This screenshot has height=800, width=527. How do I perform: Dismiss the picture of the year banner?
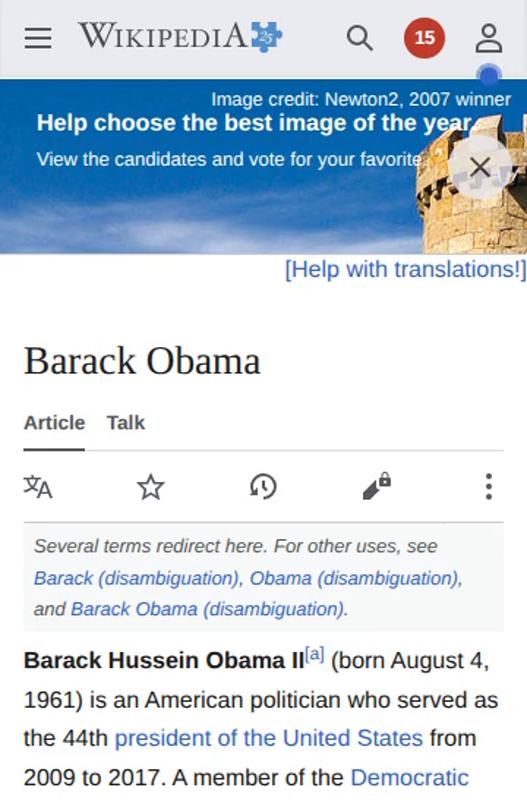[480, 167]
